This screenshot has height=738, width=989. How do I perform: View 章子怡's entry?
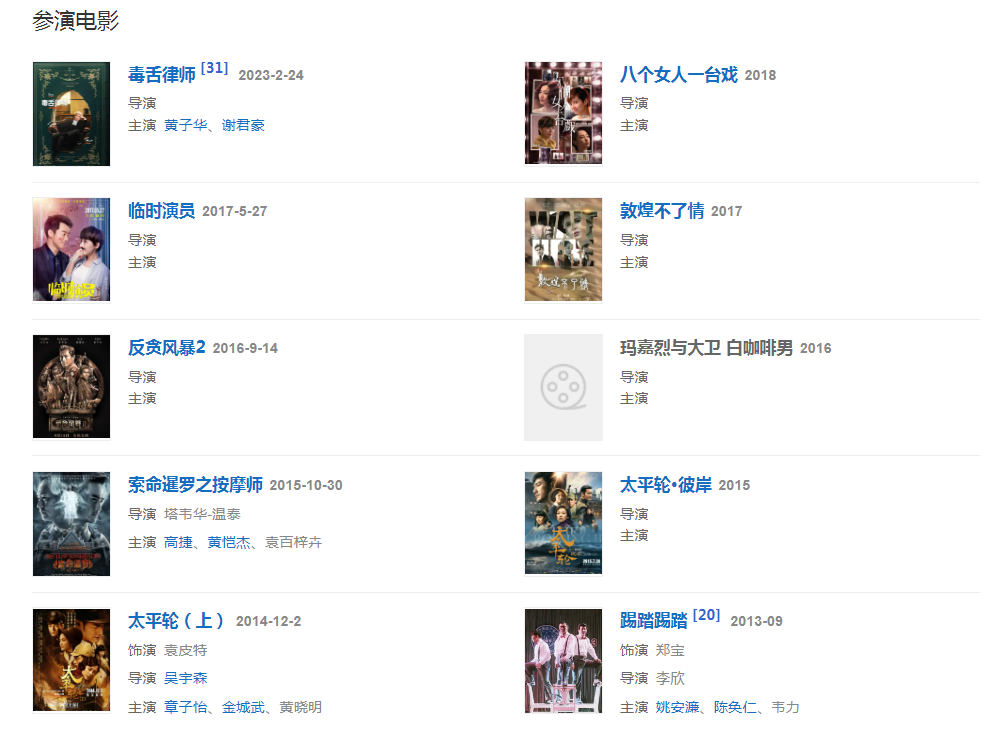pyautogui.click(x=186, y=707)
